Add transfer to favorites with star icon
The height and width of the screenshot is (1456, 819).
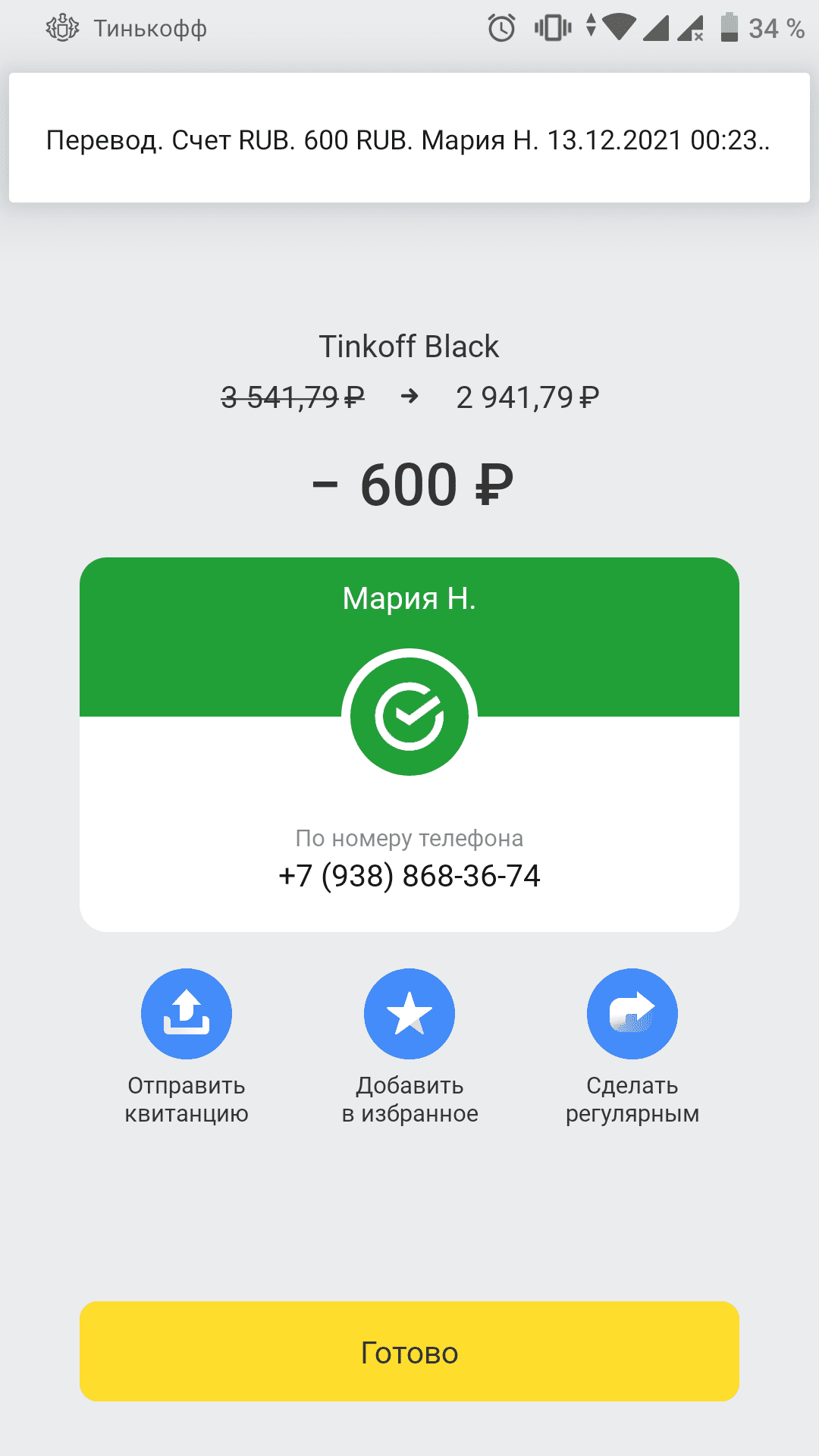tap(409, 1013)
